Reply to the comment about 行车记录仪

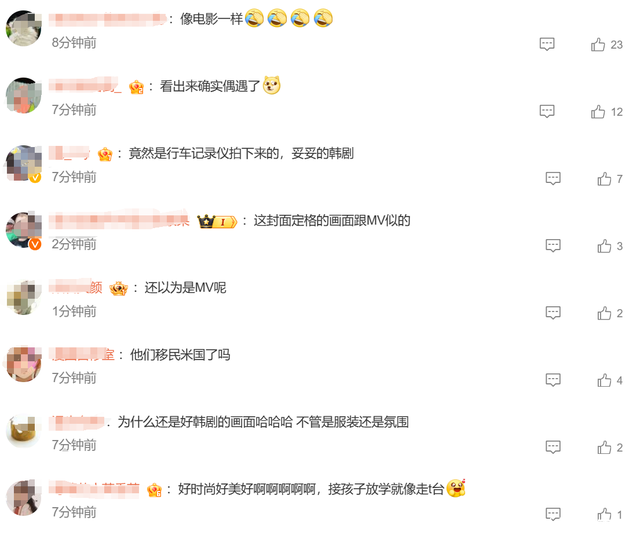point(553,179)
